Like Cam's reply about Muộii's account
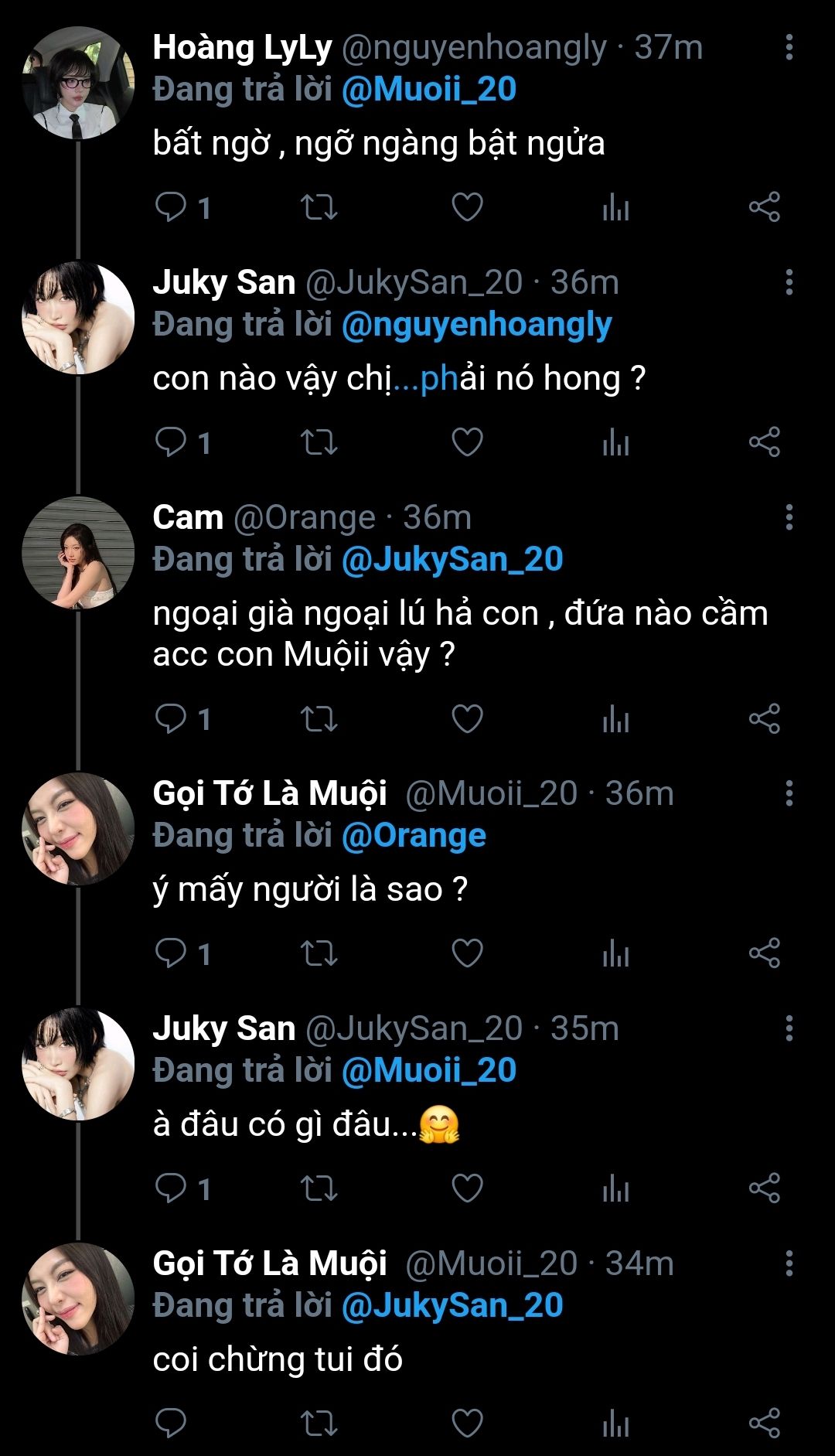This screenshot has width=835, height=1456. (467, 719)
